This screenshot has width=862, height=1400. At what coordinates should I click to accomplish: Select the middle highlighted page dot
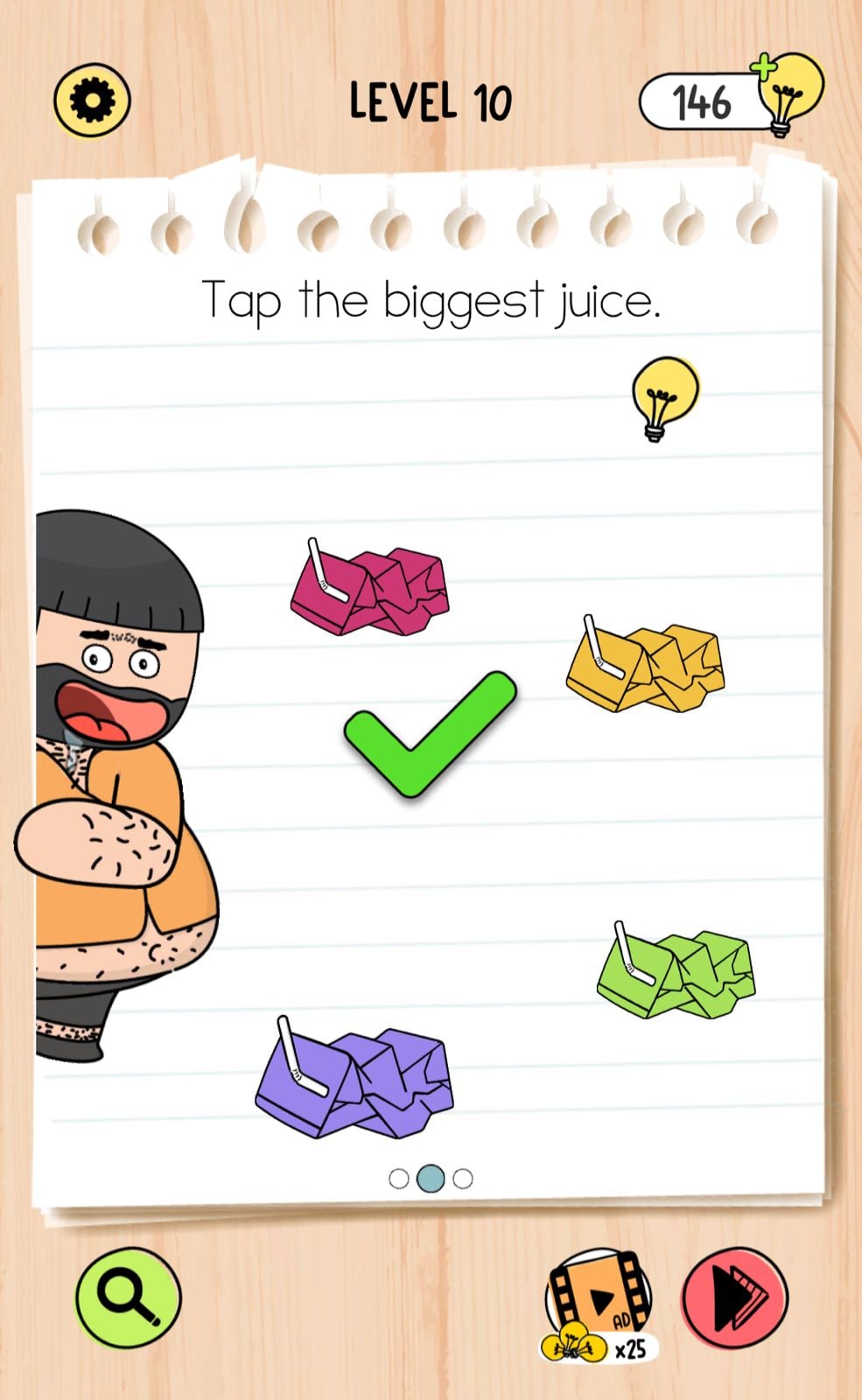[431, 1179]
